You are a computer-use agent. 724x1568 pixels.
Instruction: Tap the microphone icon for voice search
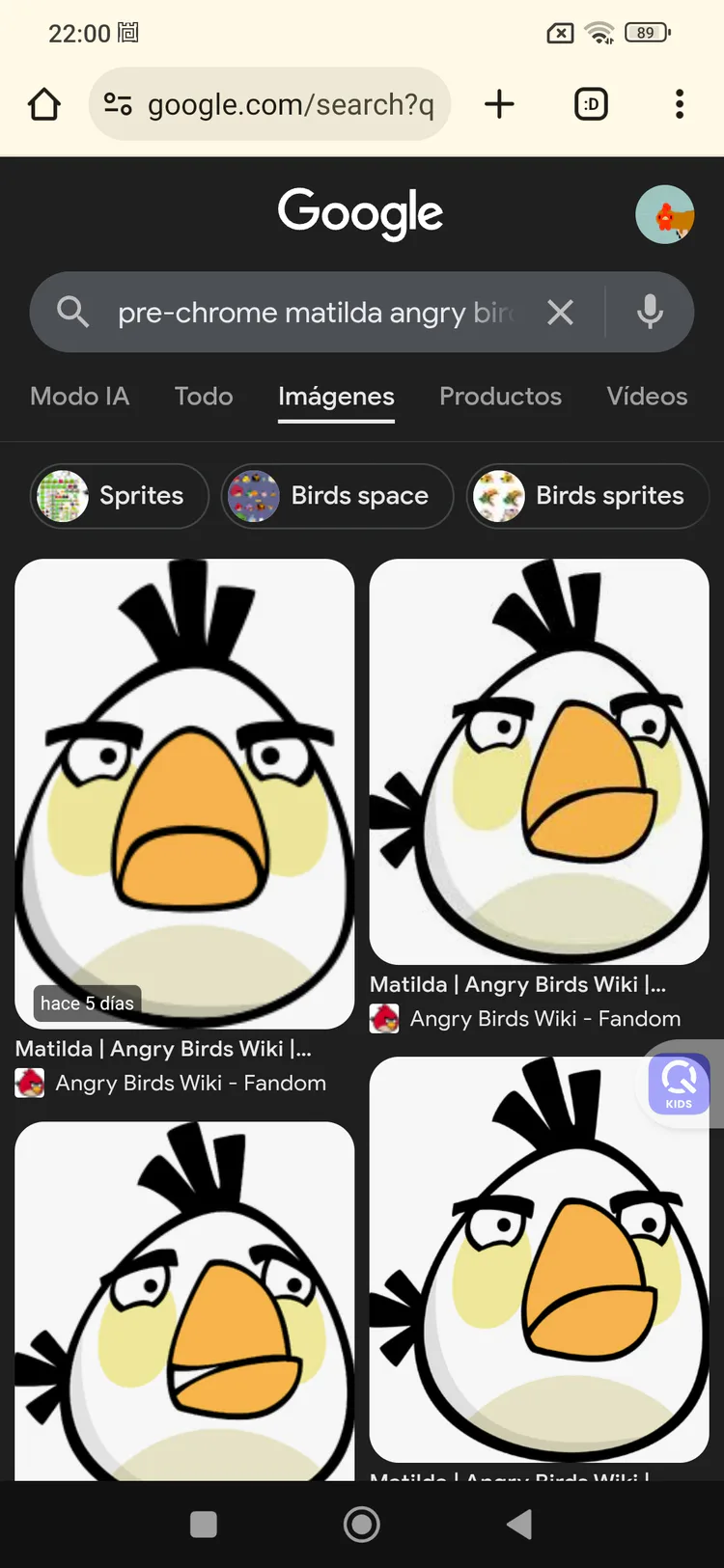[x=649, y=312]
